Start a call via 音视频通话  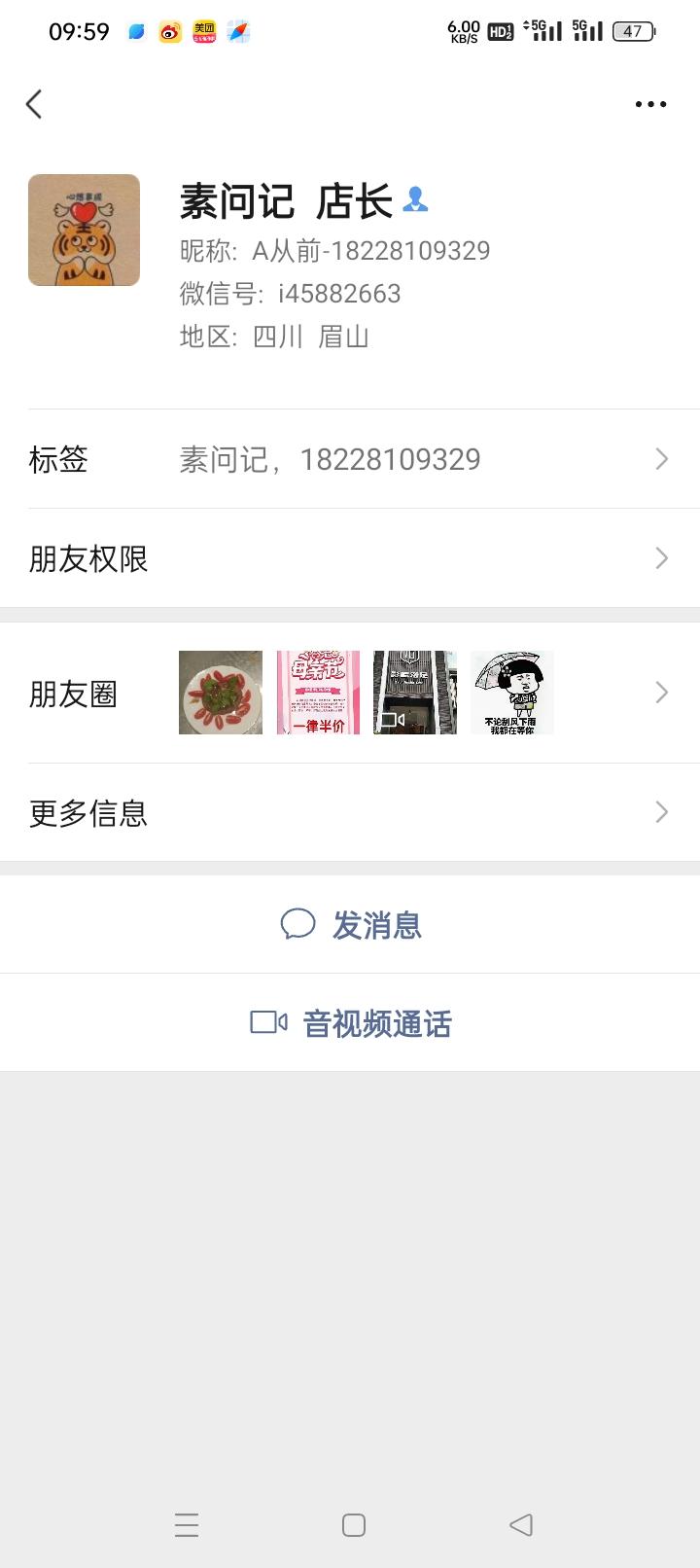tap(351, 1023)
